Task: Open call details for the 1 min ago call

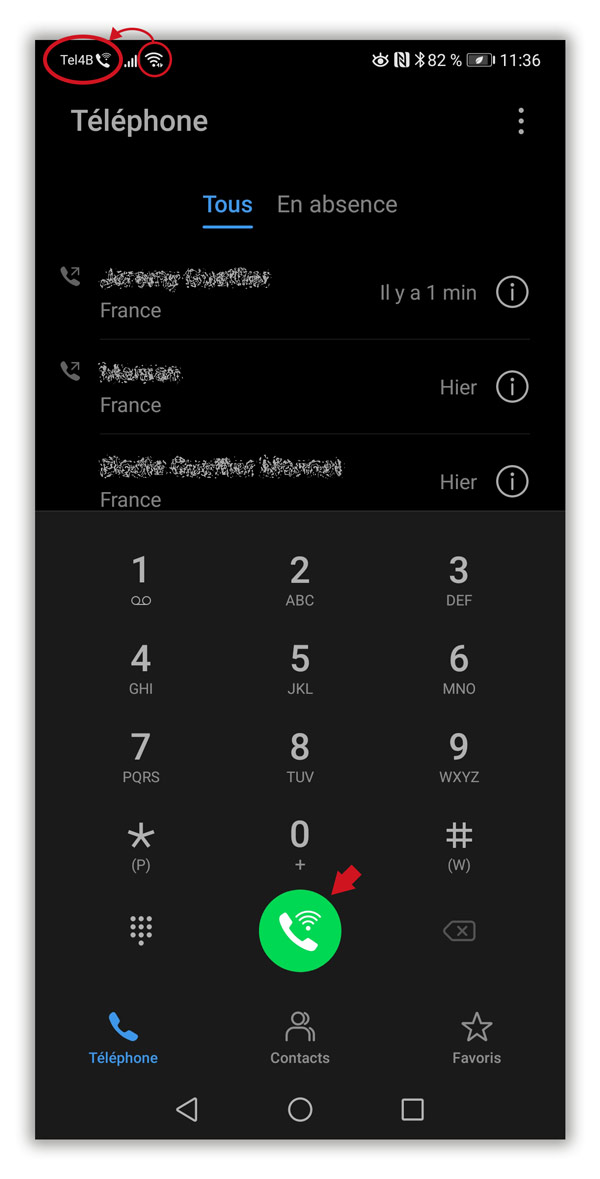Action: 512,293
